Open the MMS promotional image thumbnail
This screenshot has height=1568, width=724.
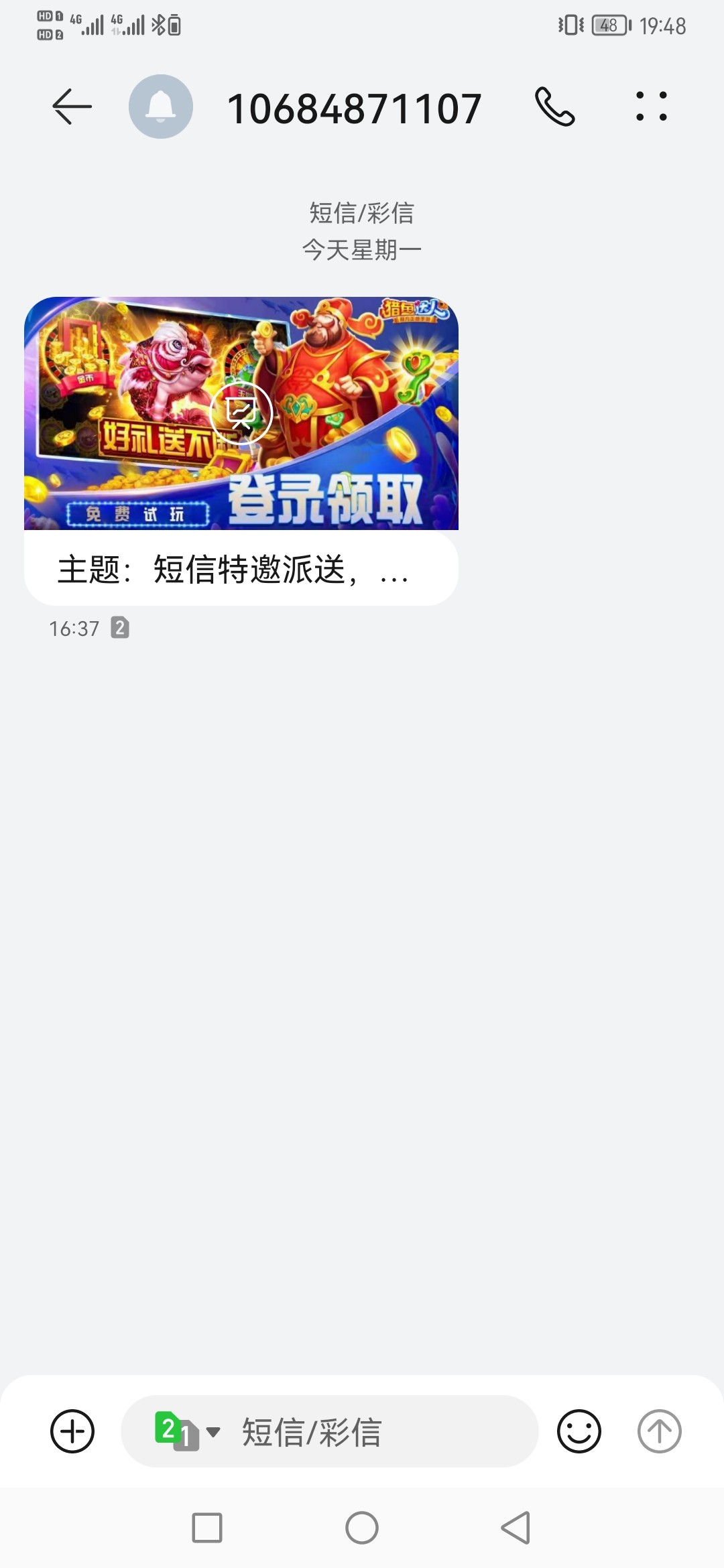click(243, 413)
